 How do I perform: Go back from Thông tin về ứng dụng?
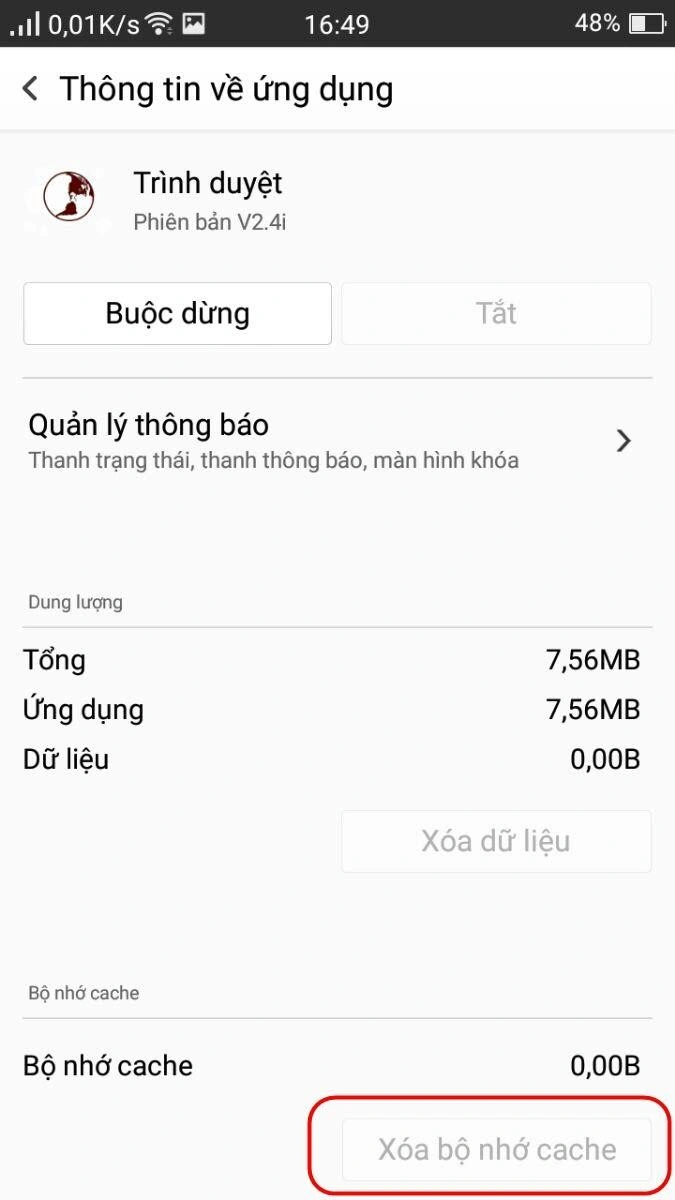[30, 89]
